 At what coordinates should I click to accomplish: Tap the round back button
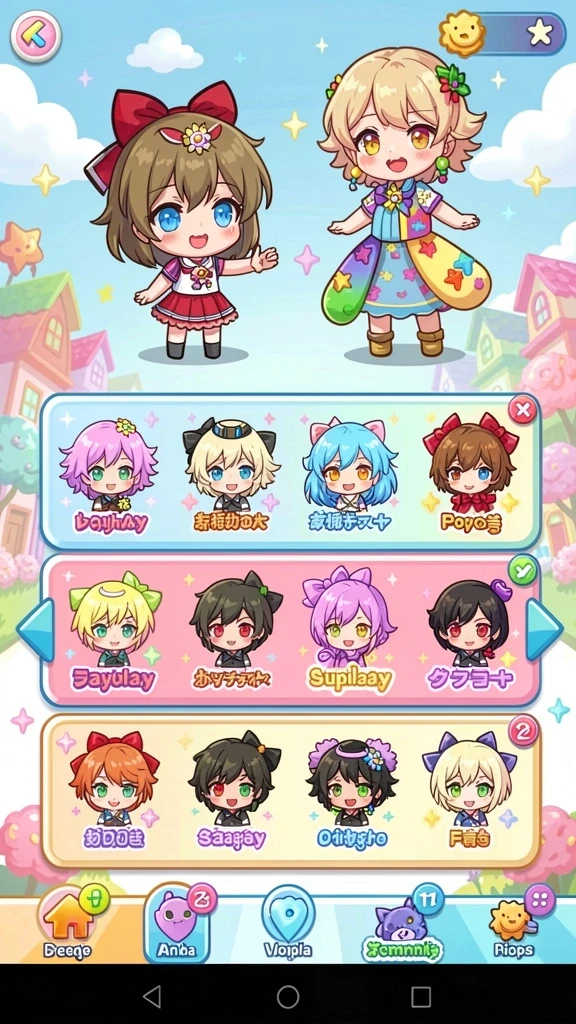pos(36,36)
